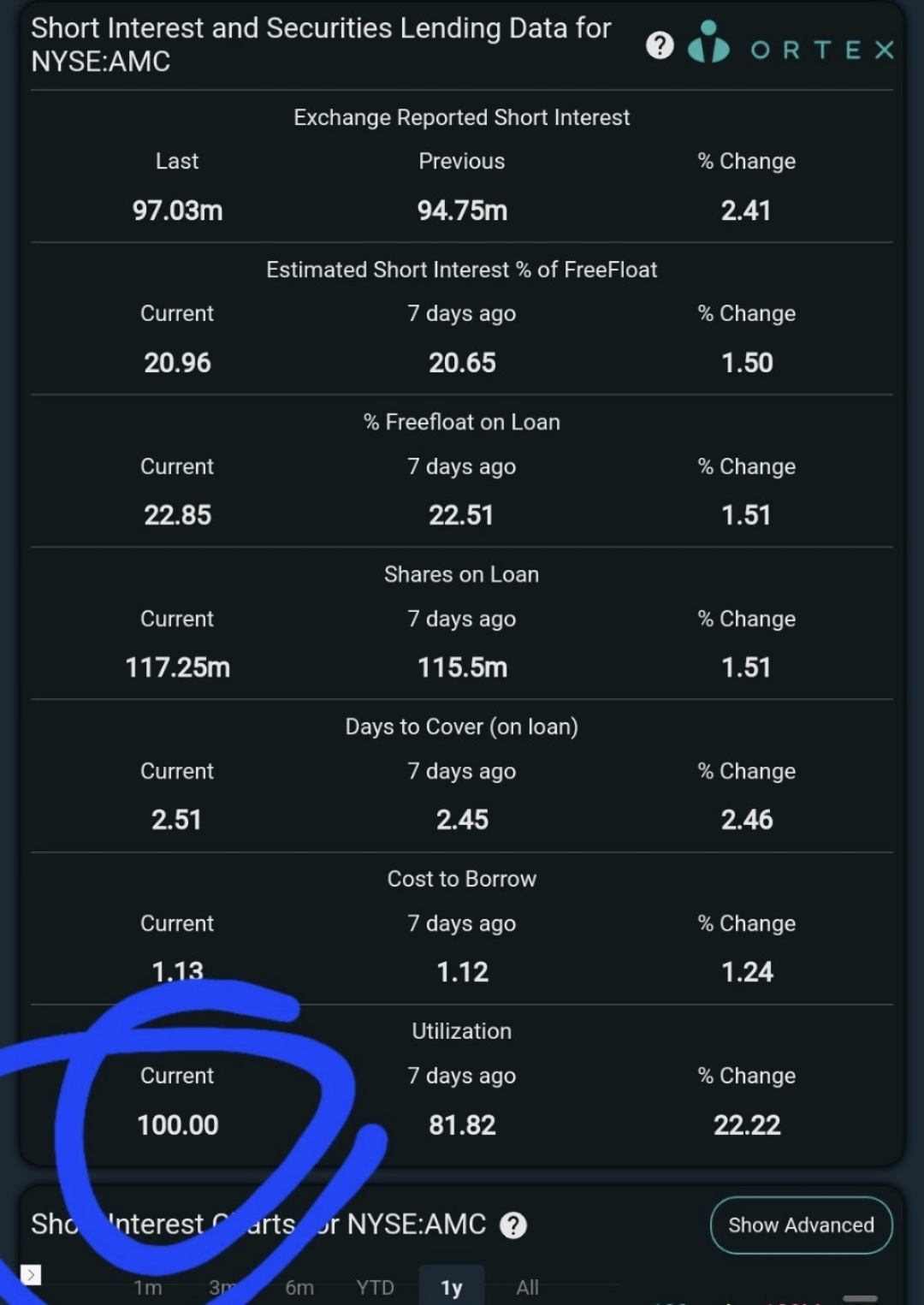Show the All time chart range
This screenshot has height=1305, width=924.
click(x=527, y=1287)
